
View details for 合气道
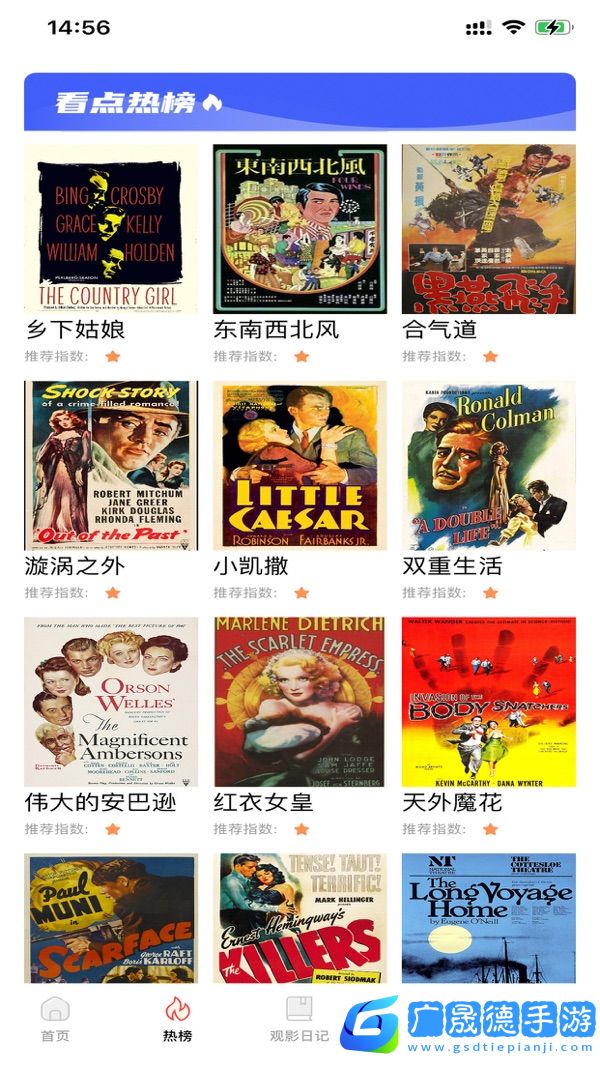click(488, 229)
